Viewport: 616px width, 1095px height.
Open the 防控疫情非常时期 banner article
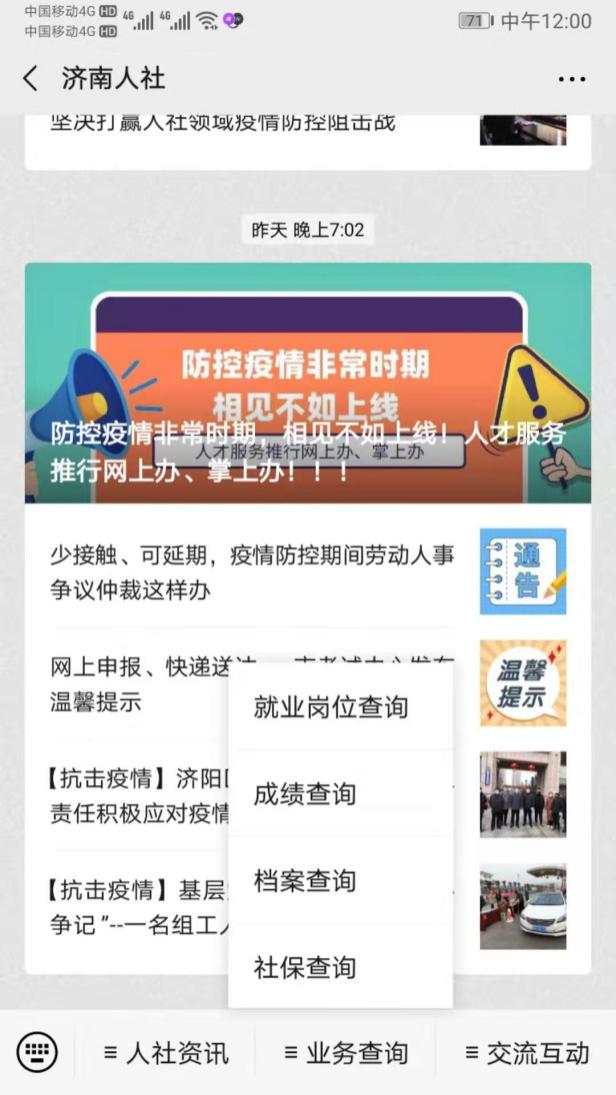tap(308, 383)
